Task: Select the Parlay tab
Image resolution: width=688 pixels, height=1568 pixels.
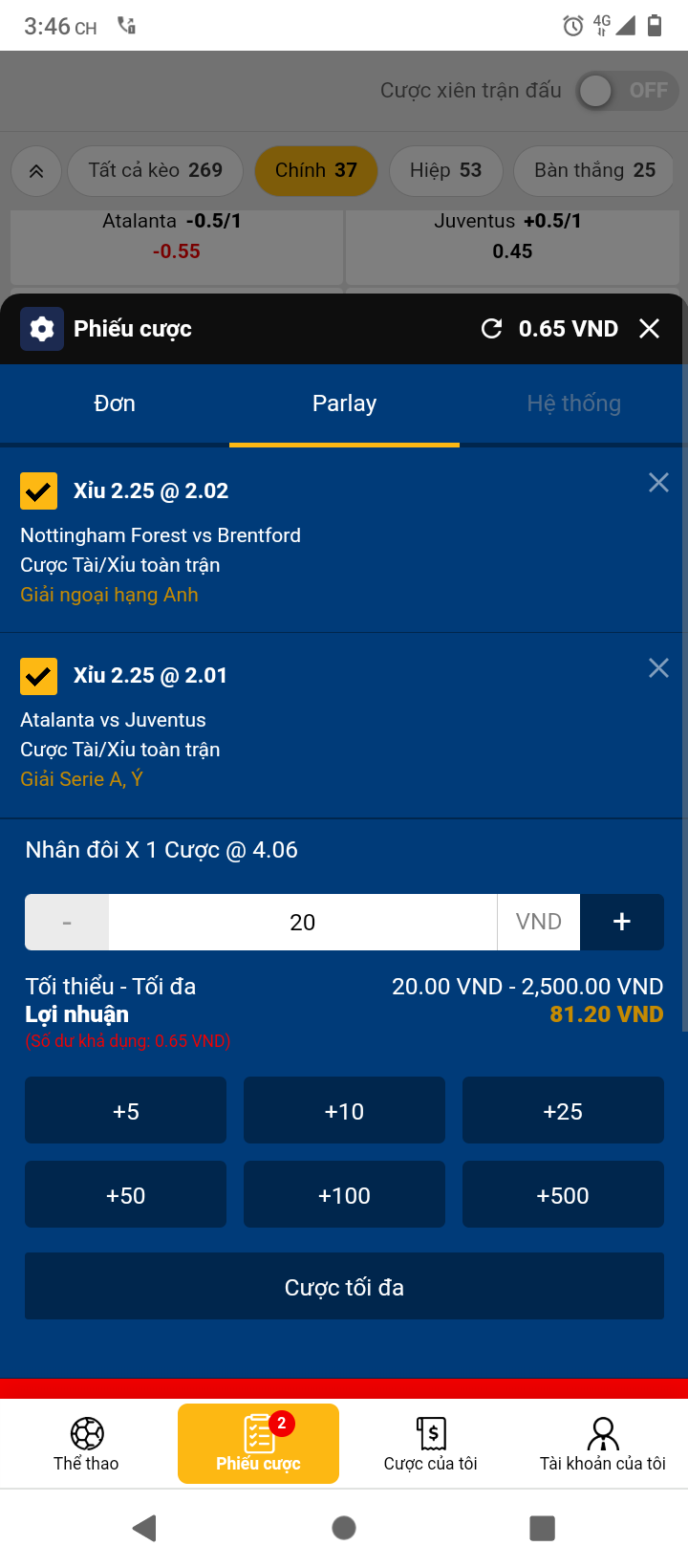Action: pyautogui.click(x=344, y=403)
